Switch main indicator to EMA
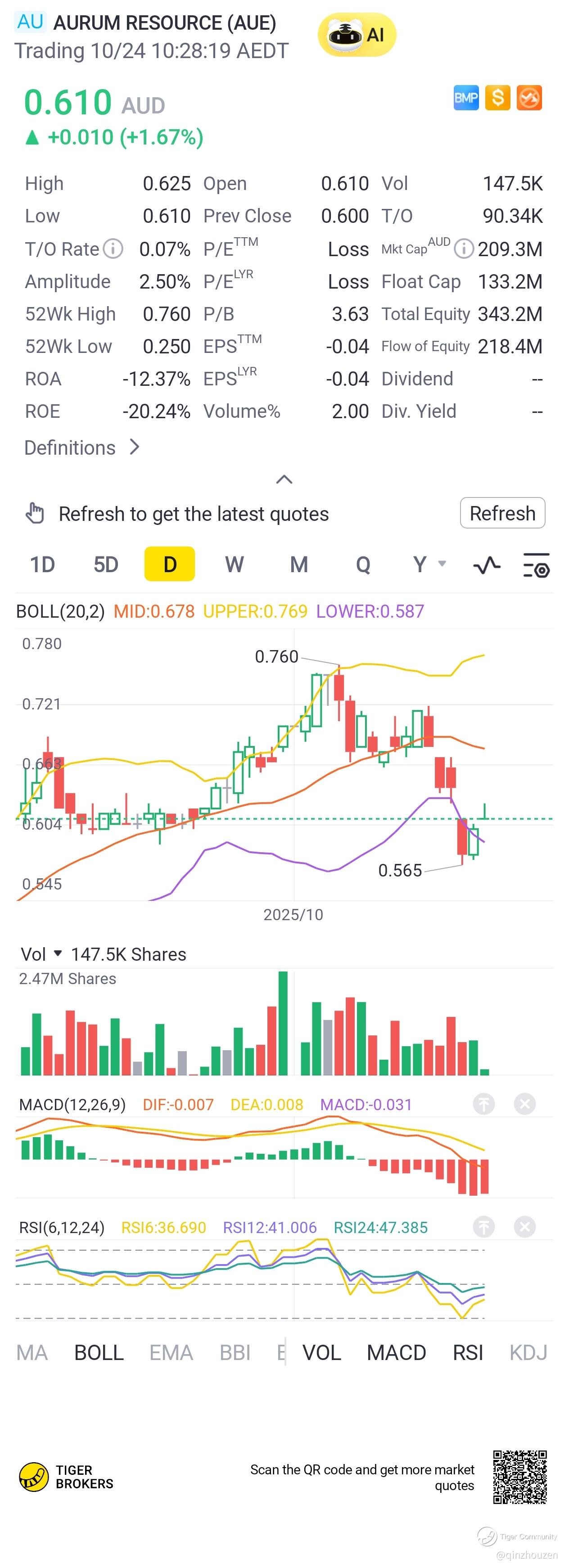Viewport: 569px width, 1568px height. pos(171,1352)
